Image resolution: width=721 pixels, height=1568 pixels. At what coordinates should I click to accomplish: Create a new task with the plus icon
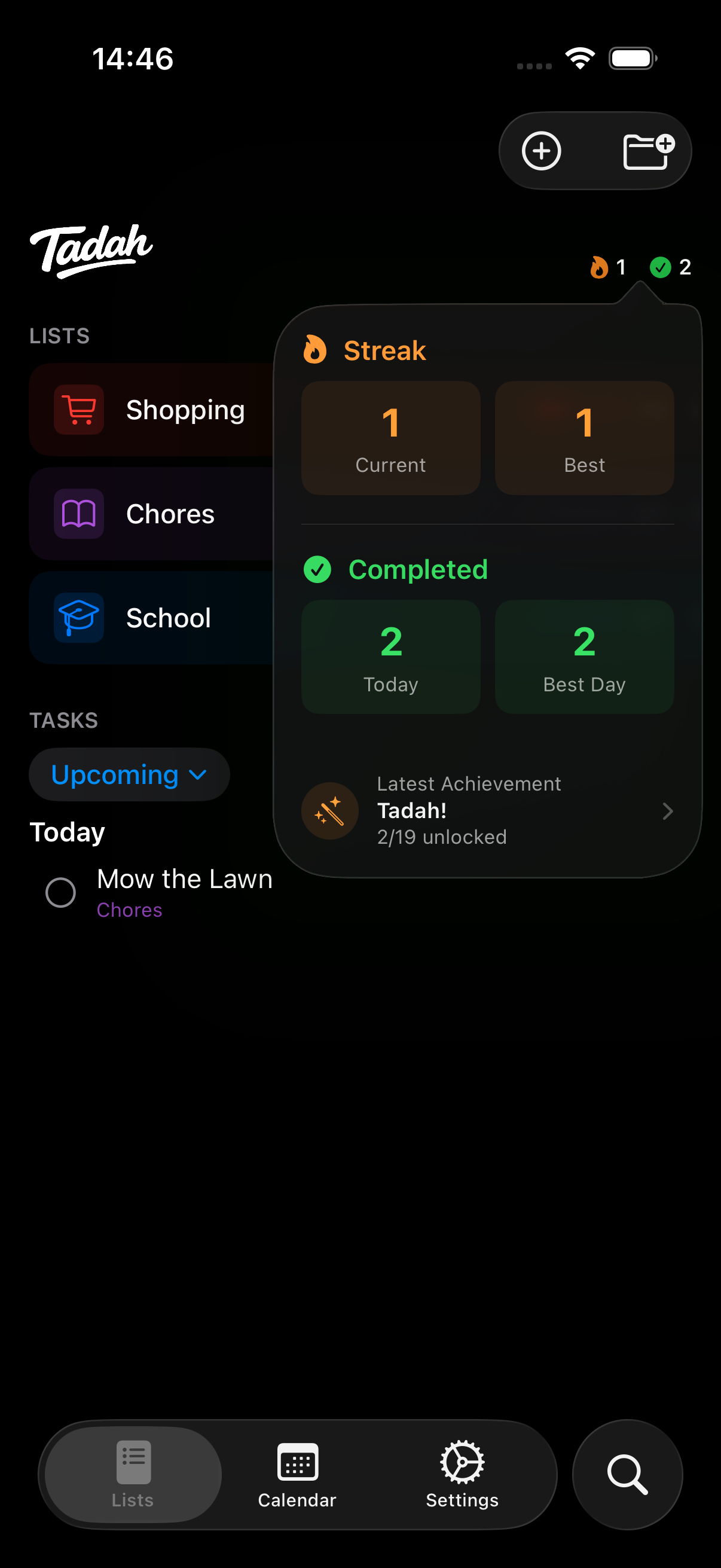click(541, 150)
